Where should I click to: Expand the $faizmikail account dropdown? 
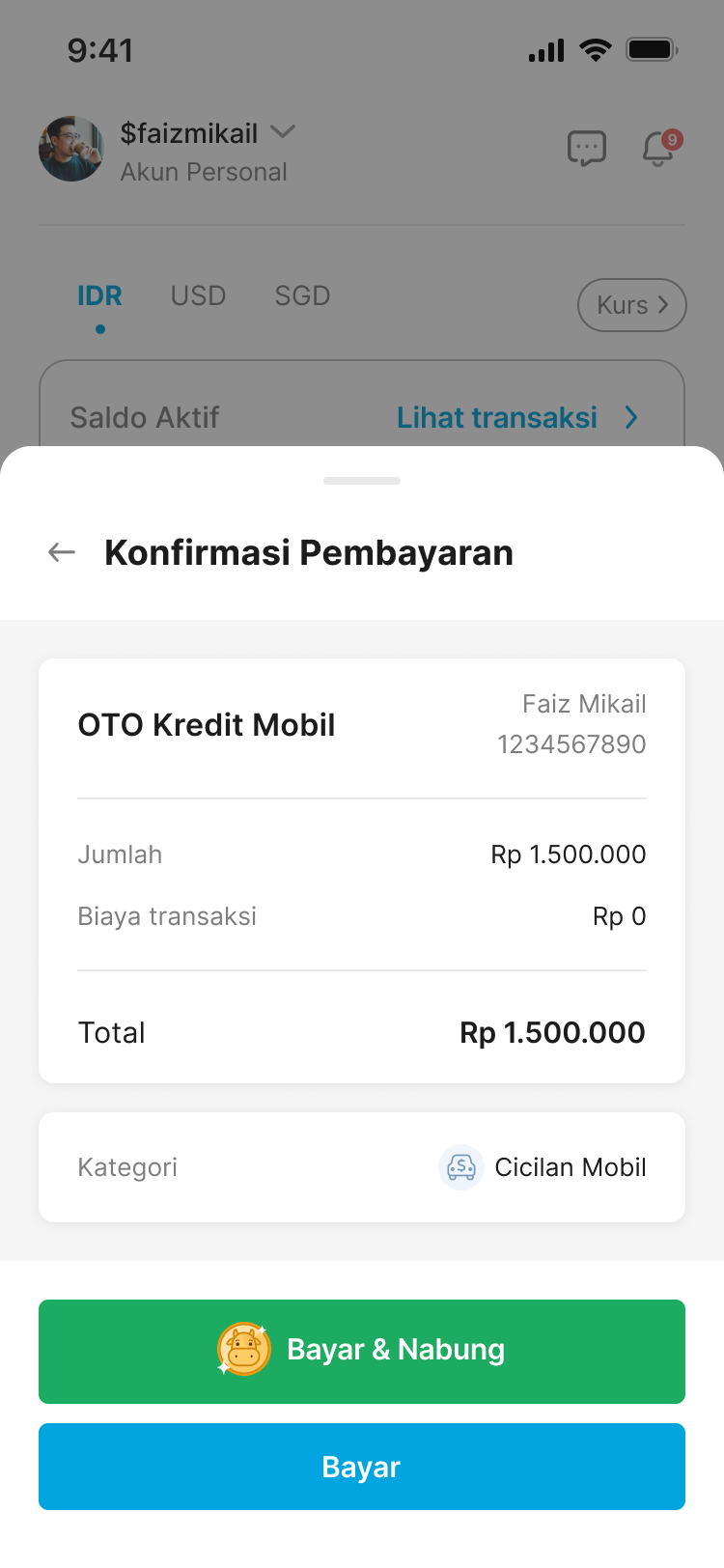(282, 132)
